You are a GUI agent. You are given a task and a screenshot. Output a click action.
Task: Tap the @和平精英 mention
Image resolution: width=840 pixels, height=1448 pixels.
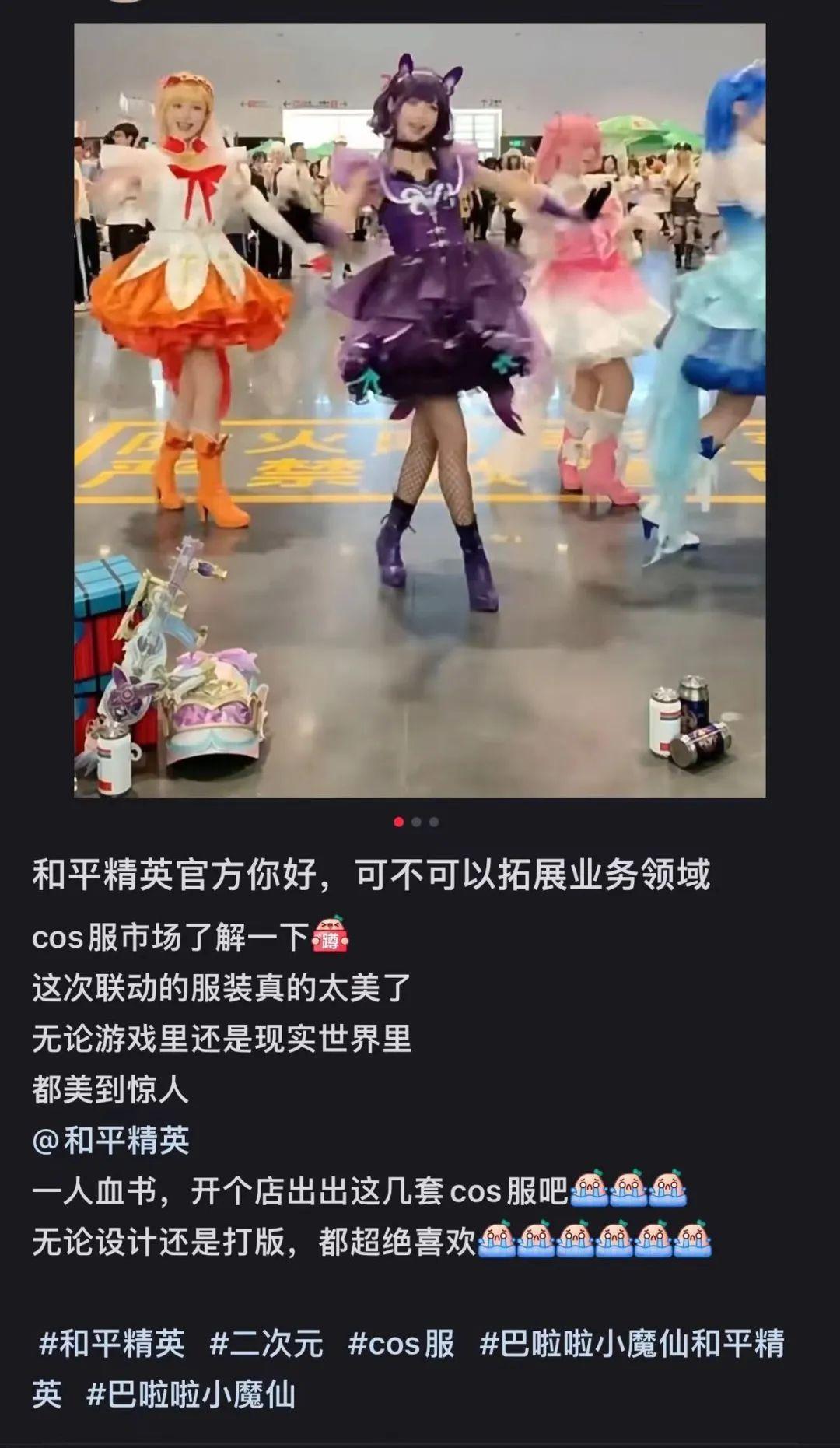coord(111,1141)
